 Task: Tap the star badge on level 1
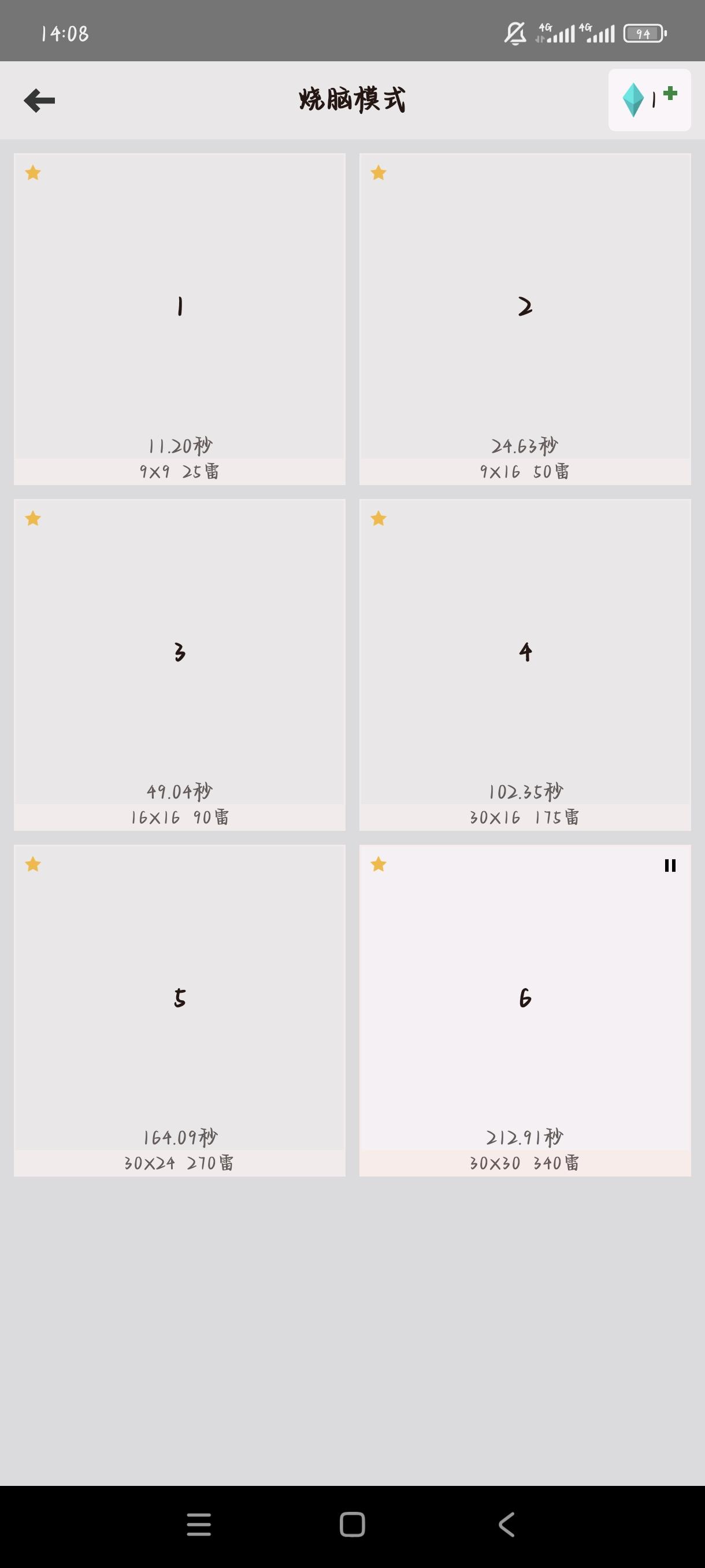tap(33, 173)
